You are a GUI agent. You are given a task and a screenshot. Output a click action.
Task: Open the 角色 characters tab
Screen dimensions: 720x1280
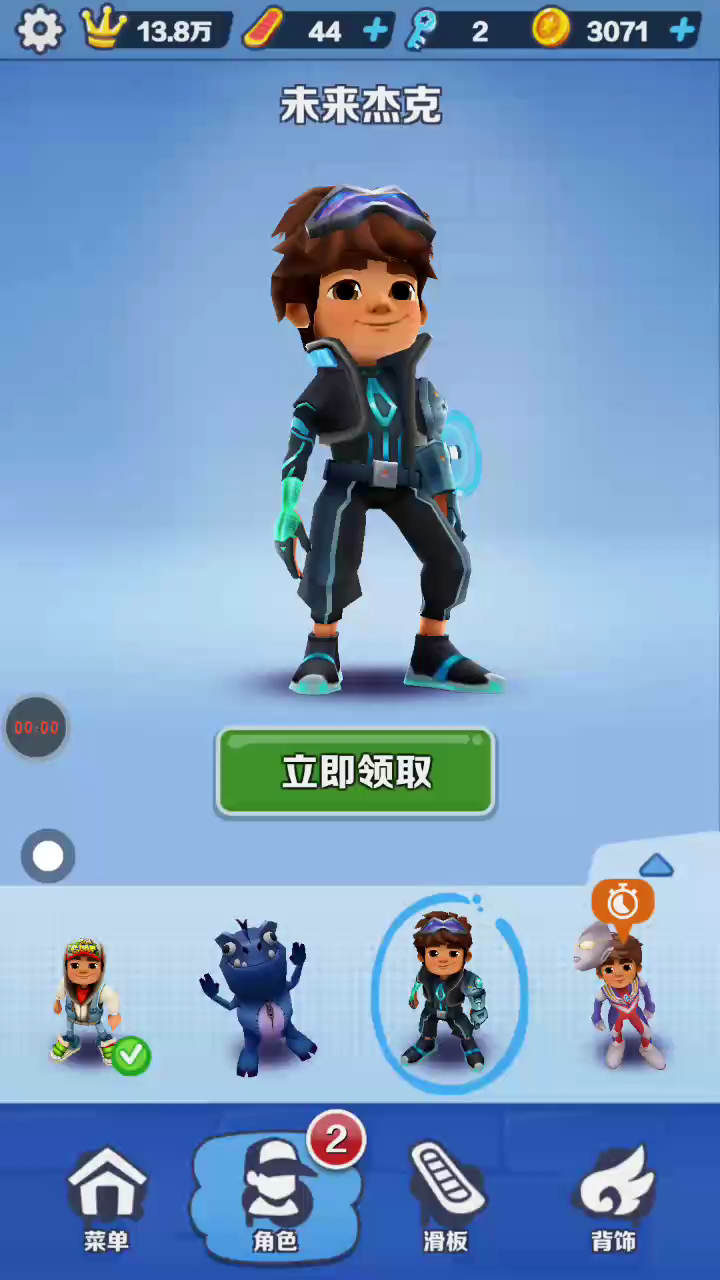coord(276,1198)
